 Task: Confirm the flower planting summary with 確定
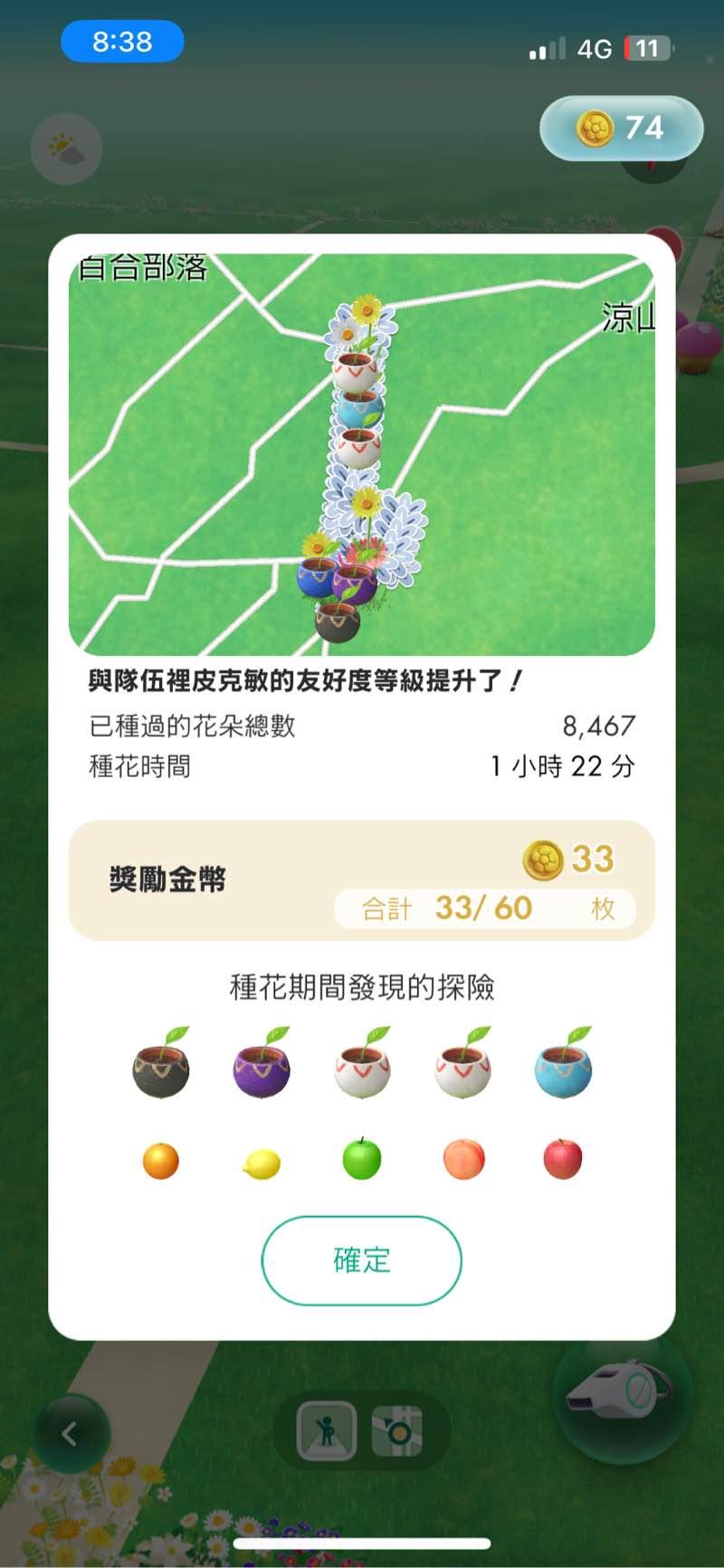click(362, 1260)
